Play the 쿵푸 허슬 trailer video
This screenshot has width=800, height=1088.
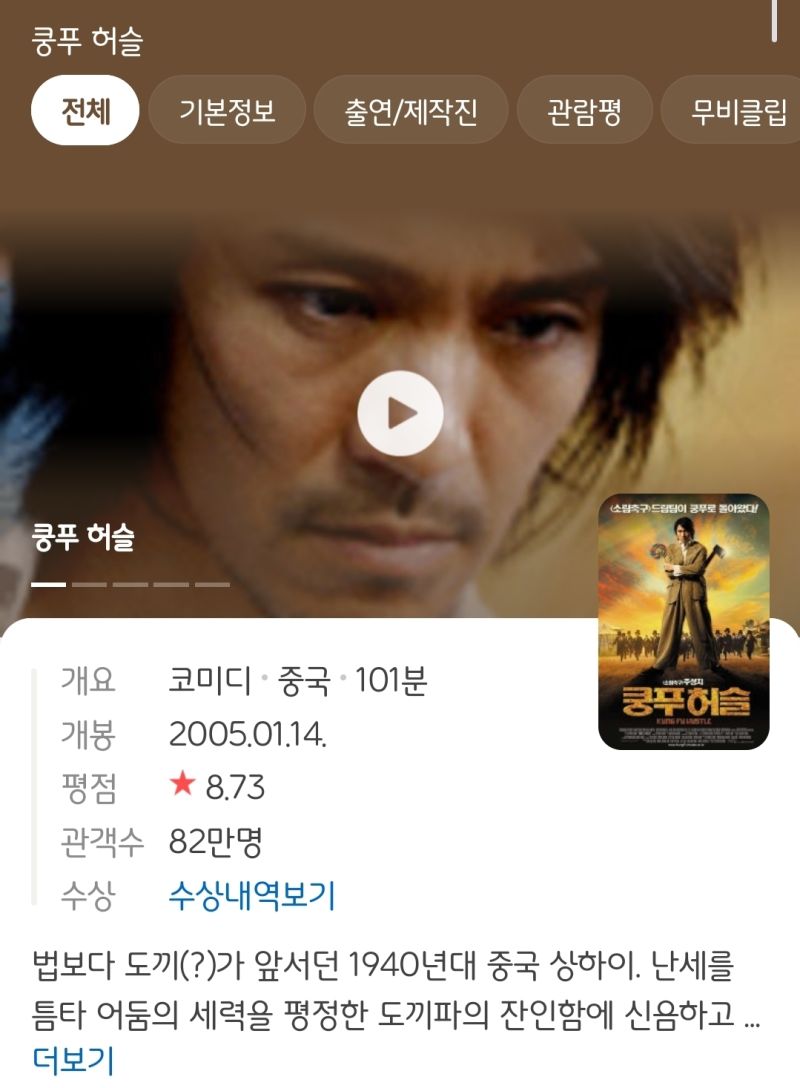click(x=400, y=413)
